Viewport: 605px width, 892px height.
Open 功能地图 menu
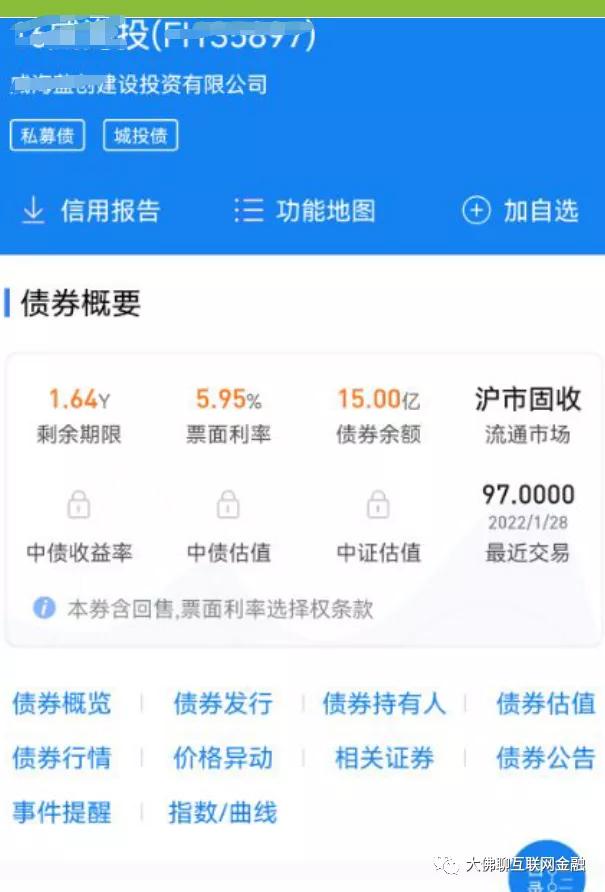[x=304, y=210]
